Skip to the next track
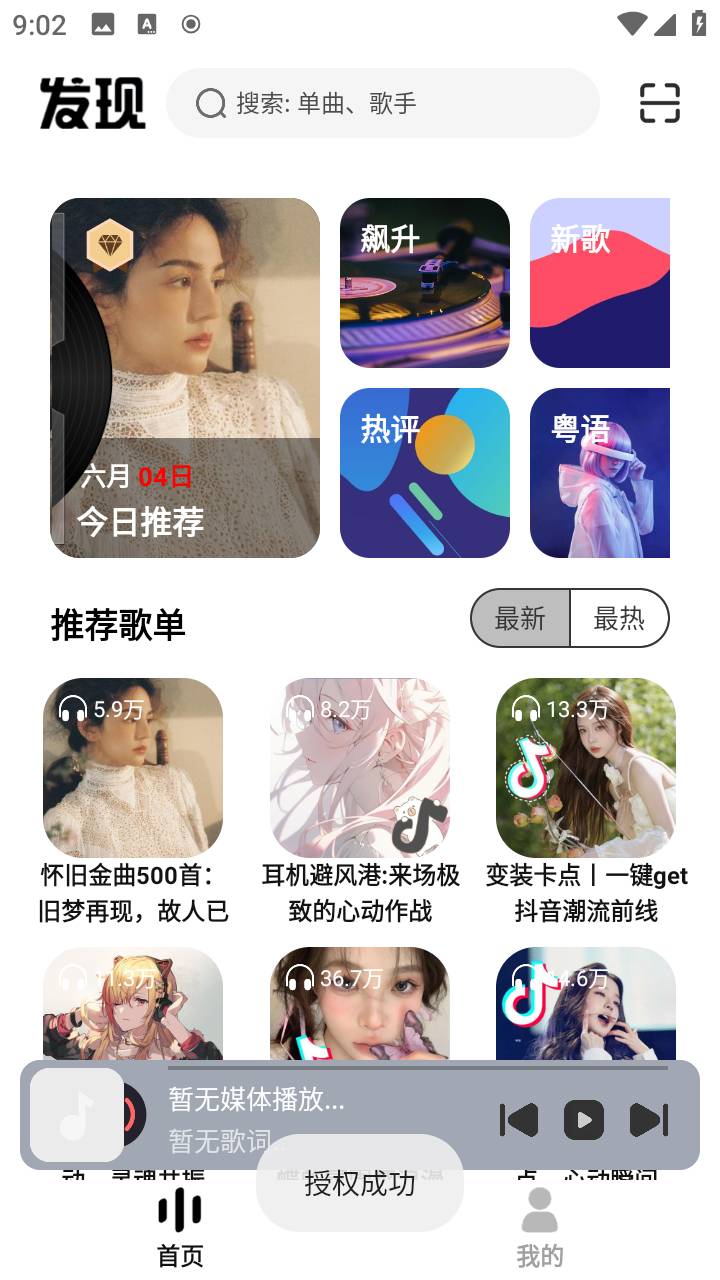This screenshot has height=1280, width=720. [649, 1120]
